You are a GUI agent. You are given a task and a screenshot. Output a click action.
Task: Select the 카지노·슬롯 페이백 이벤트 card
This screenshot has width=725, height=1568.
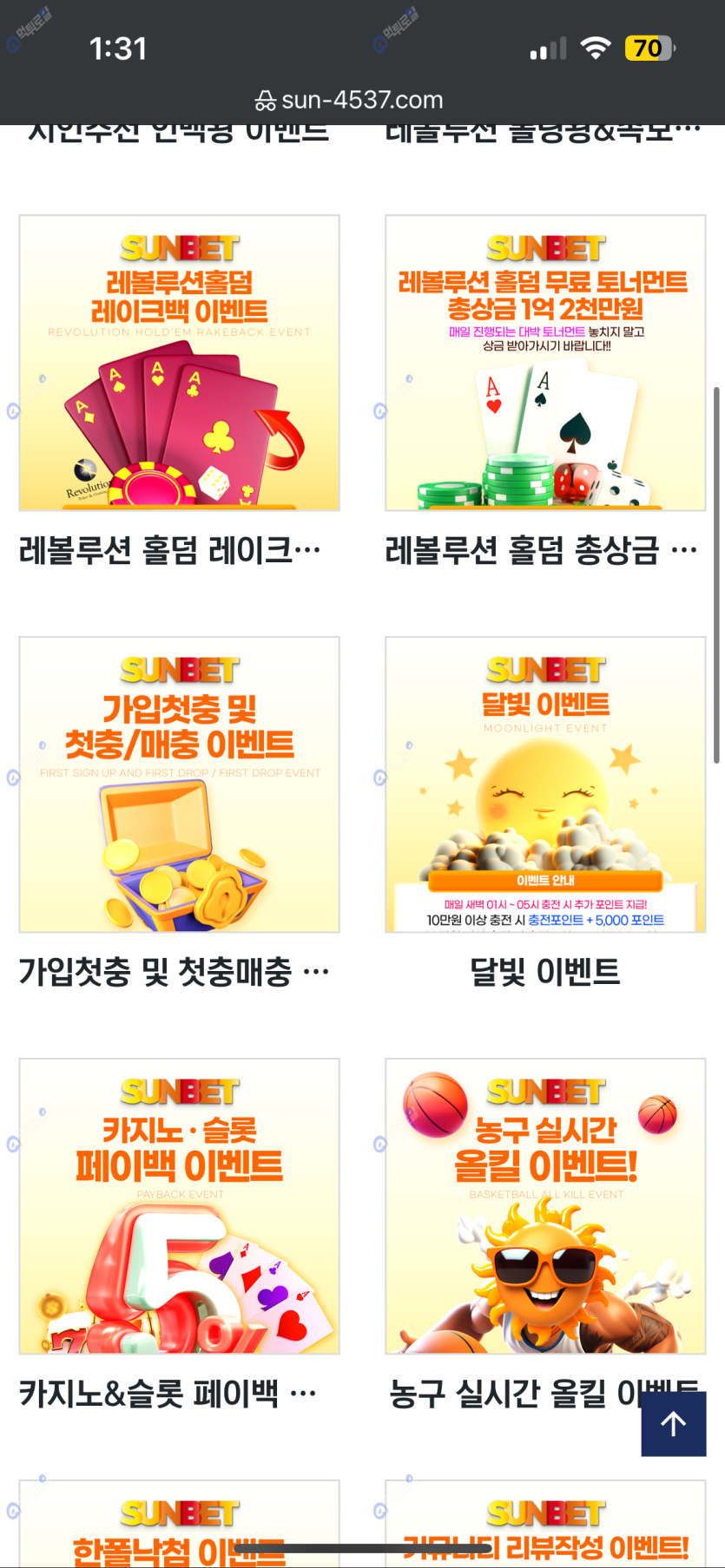click(180, 1206)
